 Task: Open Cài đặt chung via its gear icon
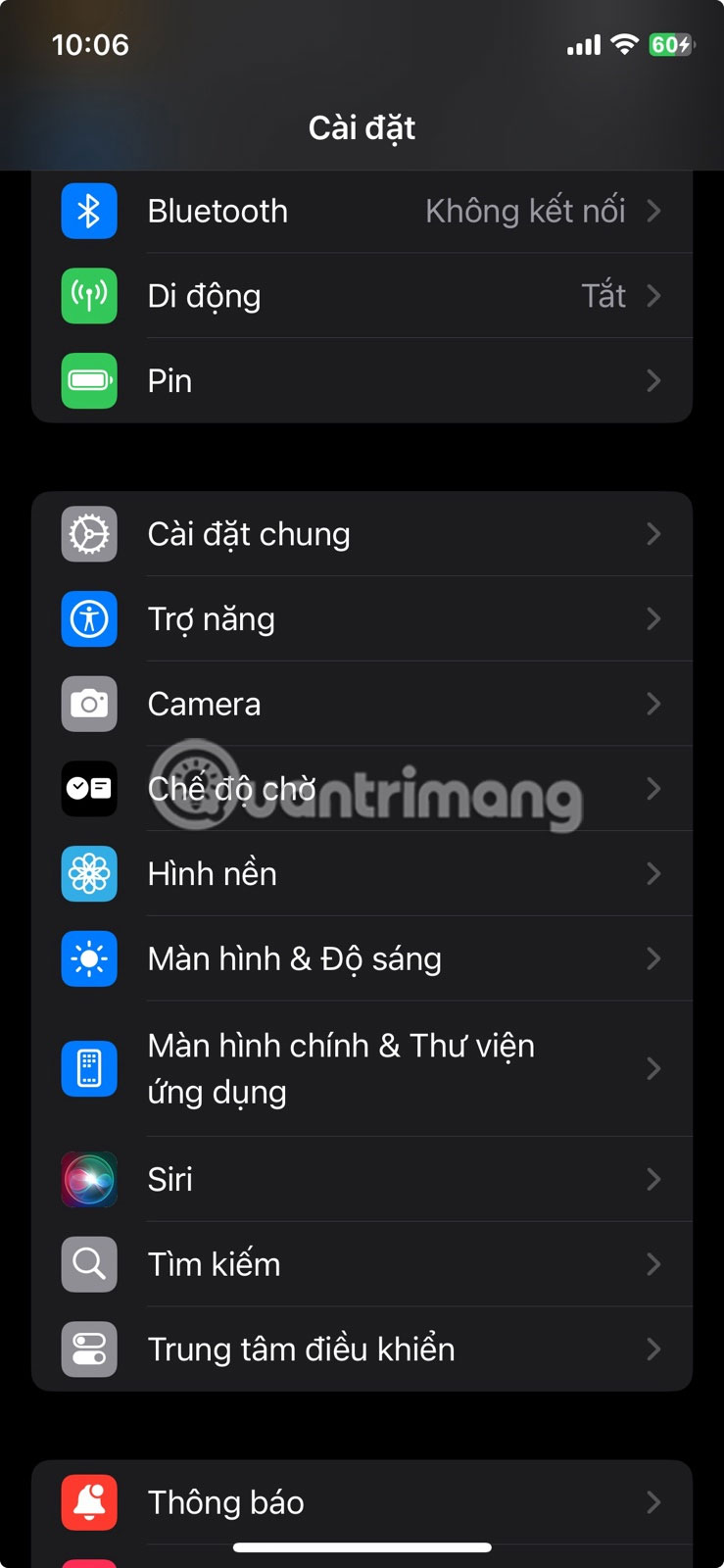[88, 534]
